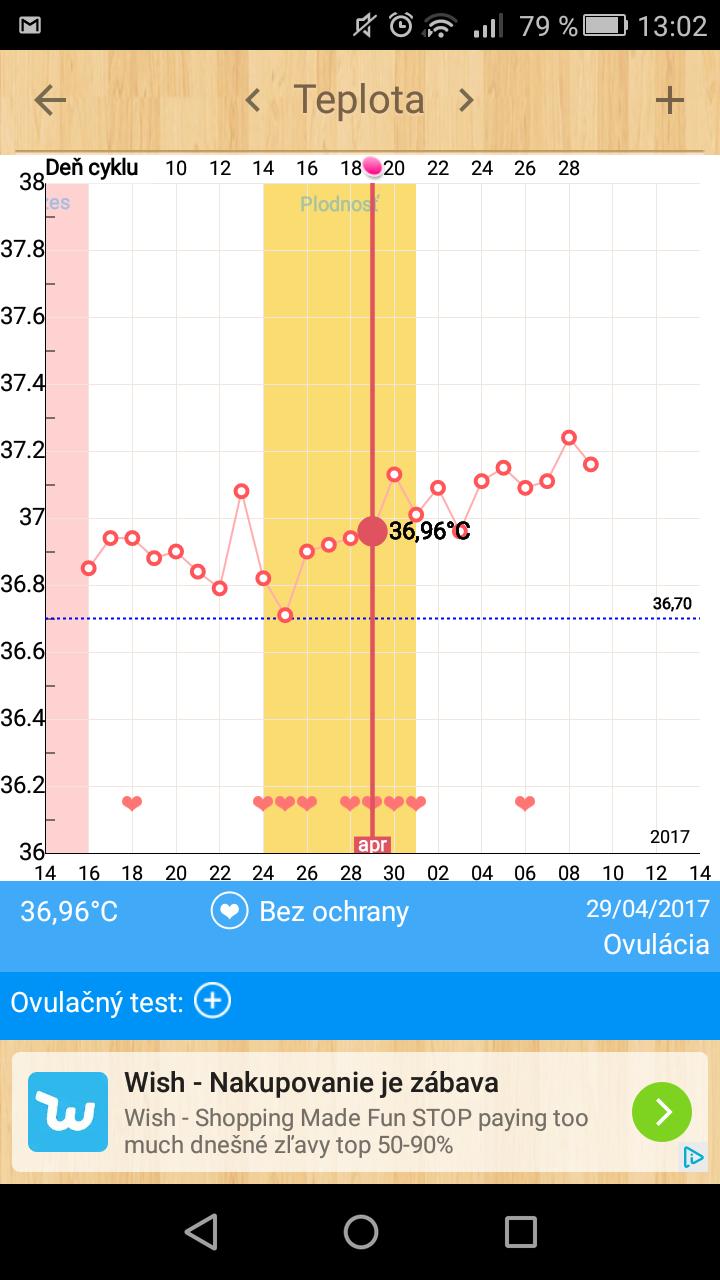Switch to the previous chart before Teplota
This screenshot has height=1280, width=720.
(x=253, y=100)
